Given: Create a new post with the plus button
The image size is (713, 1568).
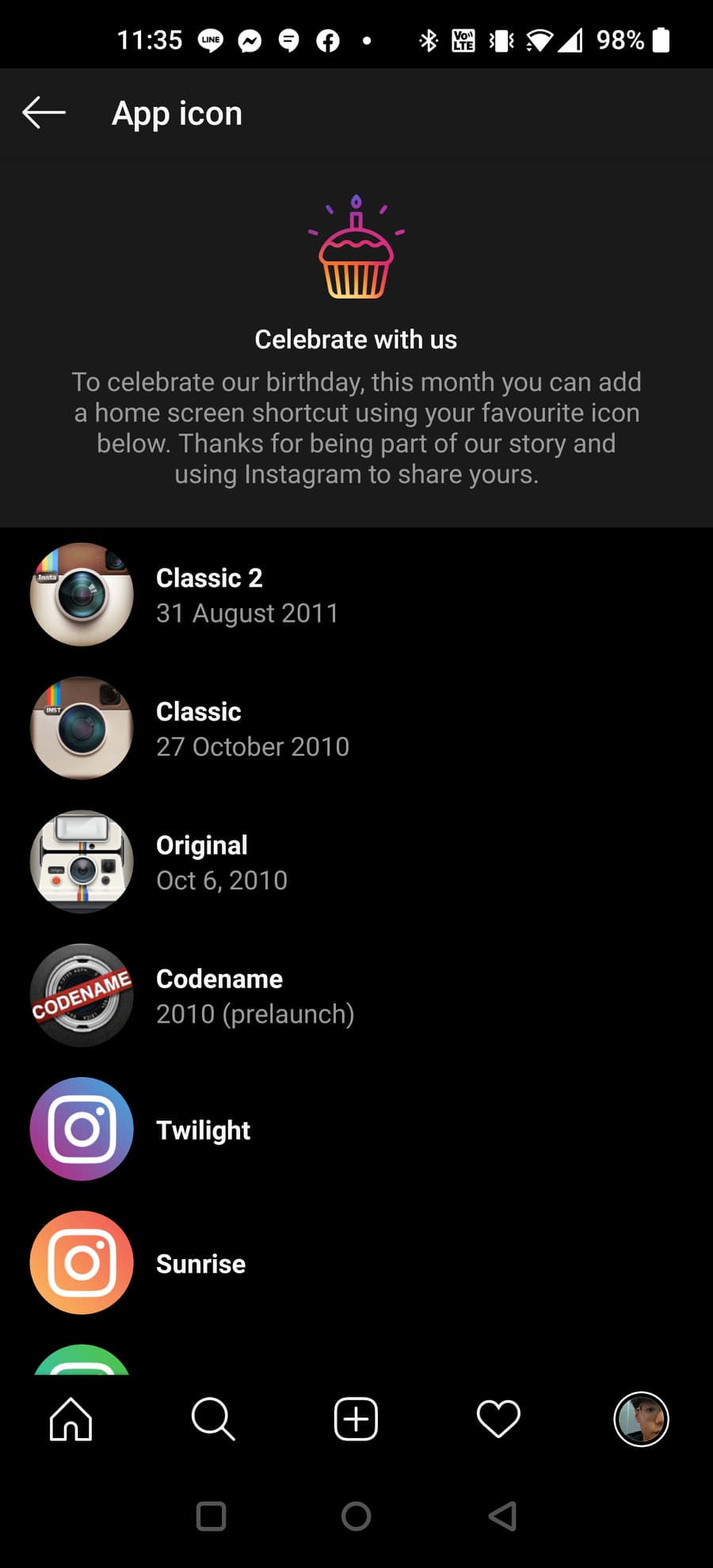Looking at the screenshot, I should pos(356,1418).
